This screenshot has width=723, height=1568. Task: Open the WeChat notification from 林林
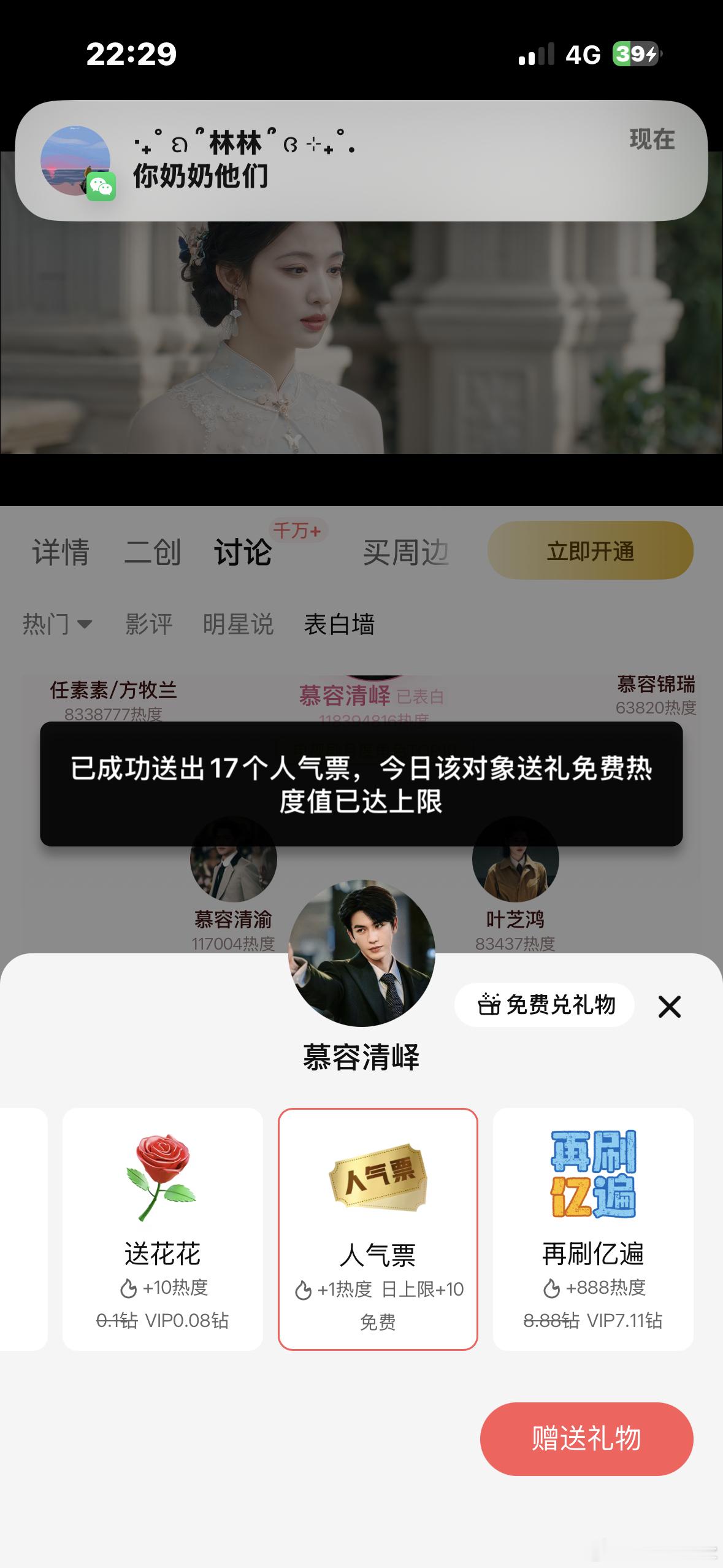click(361, 161)
